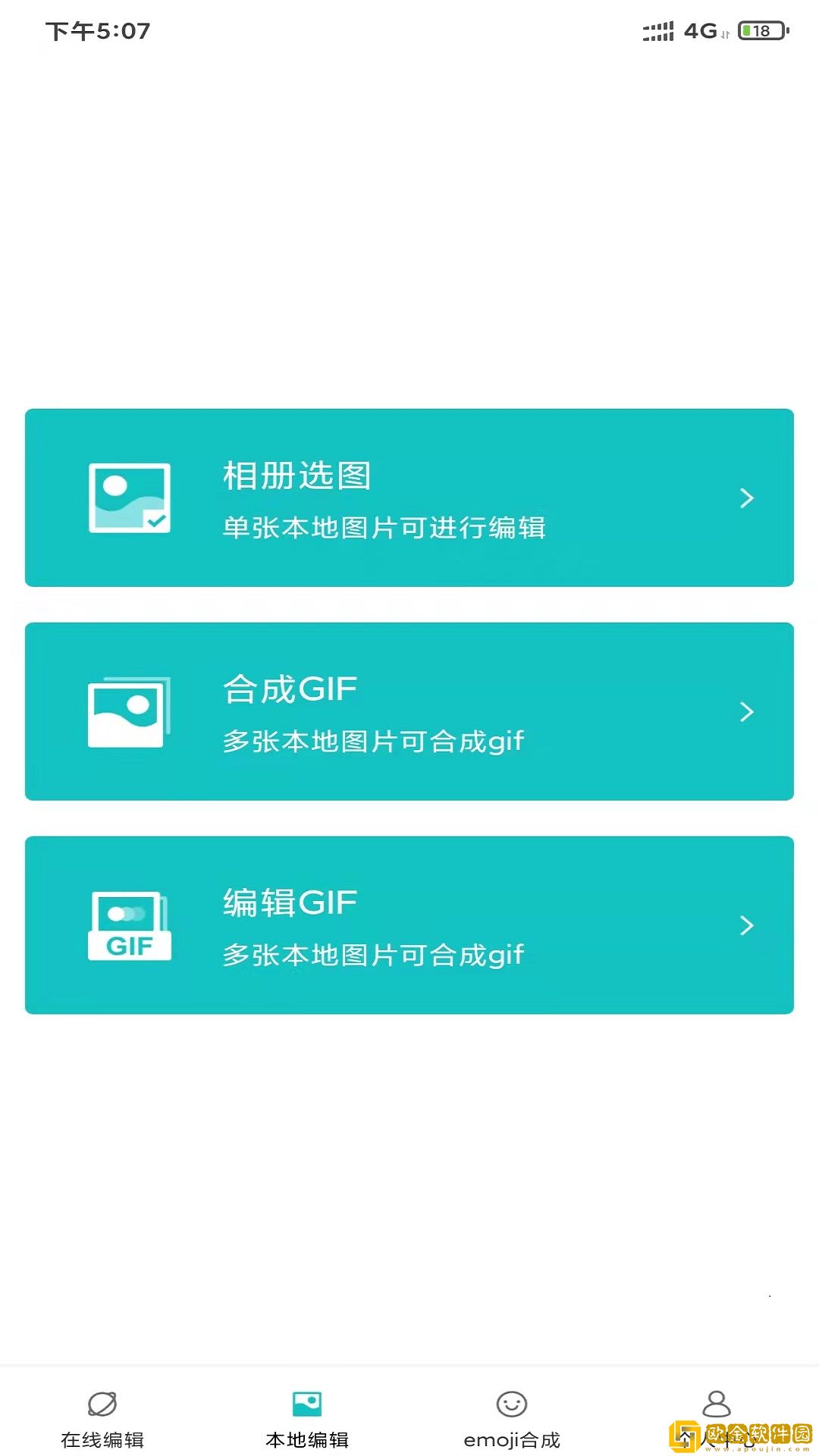Select the emoji合成 smiley icon
The height and width of the screenshot is (1456, 819).
click(x=512, y=1399)
